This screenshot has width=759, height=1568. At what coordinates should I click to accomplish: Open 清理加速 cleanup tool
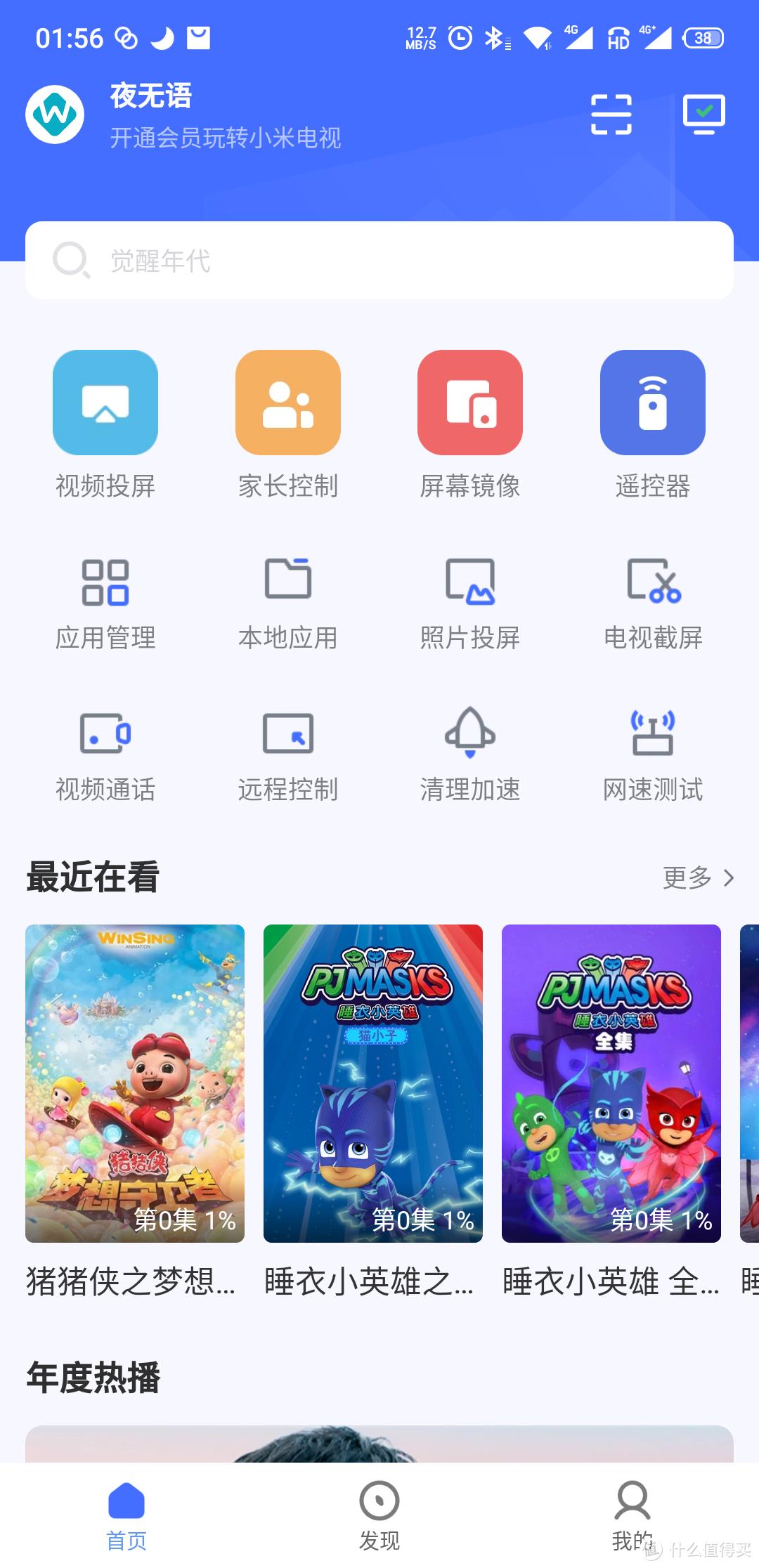click(470, 755)
